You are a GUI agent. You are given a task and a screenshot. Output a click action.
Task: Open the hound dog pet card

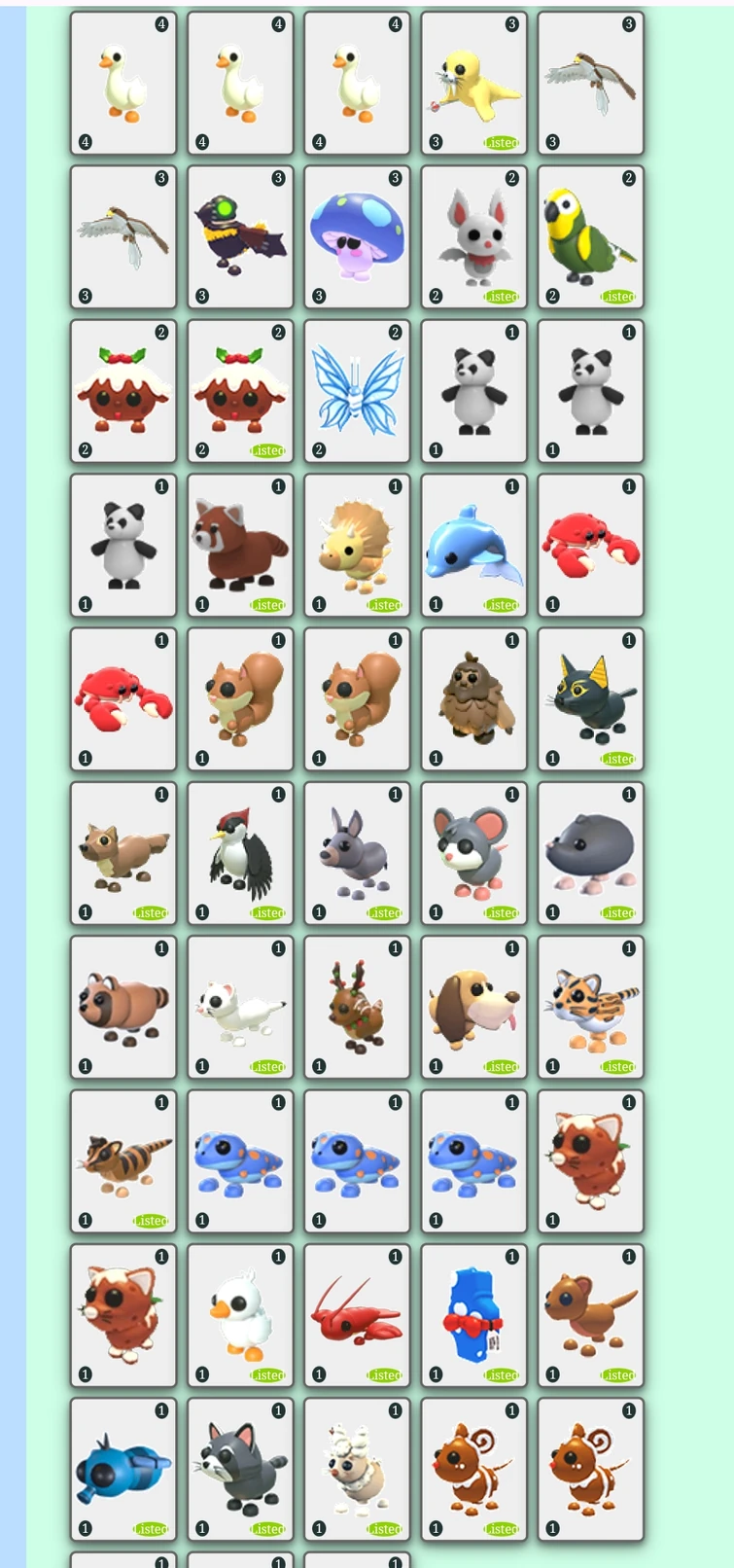[473, 1007]
